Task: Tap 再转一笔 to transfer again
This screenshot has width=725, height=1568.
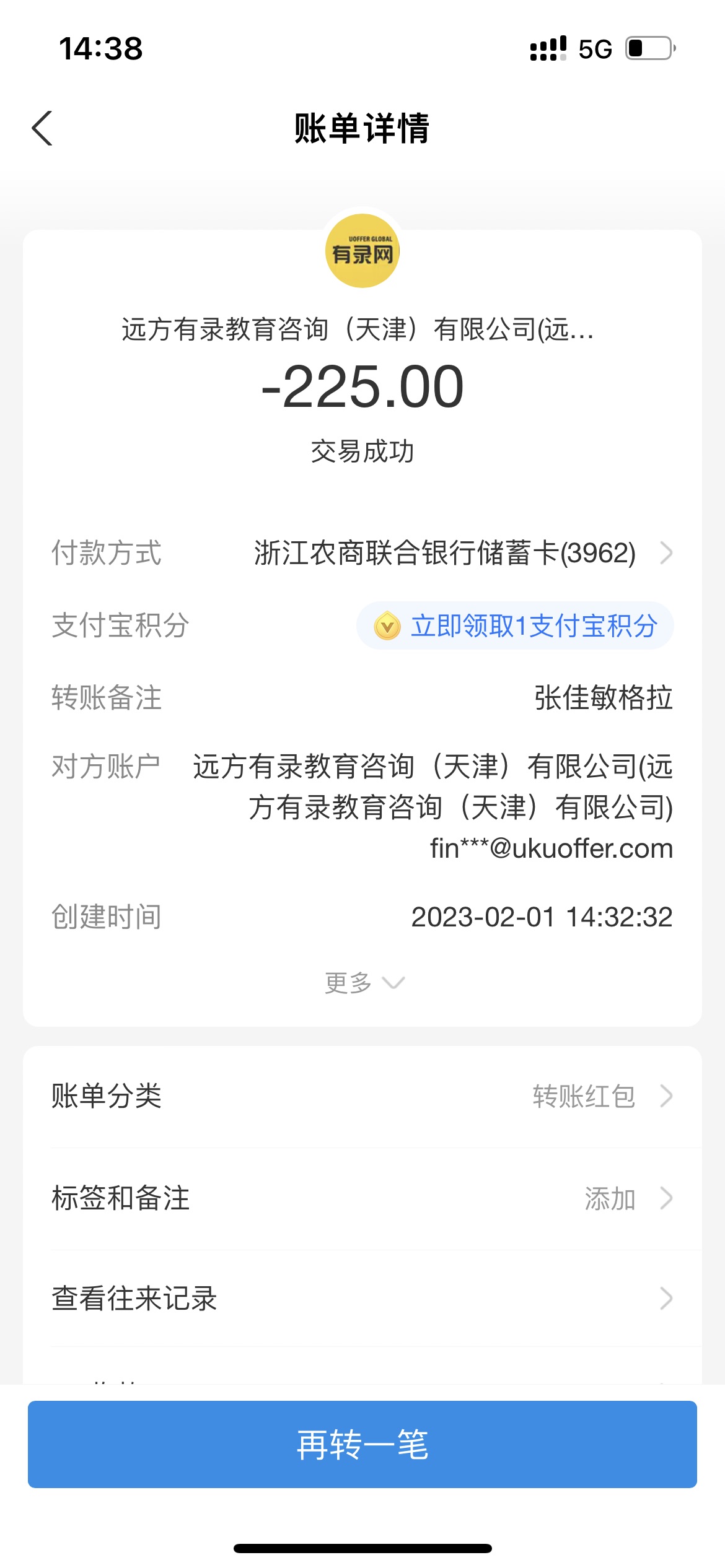Action: pos(362,1444)
